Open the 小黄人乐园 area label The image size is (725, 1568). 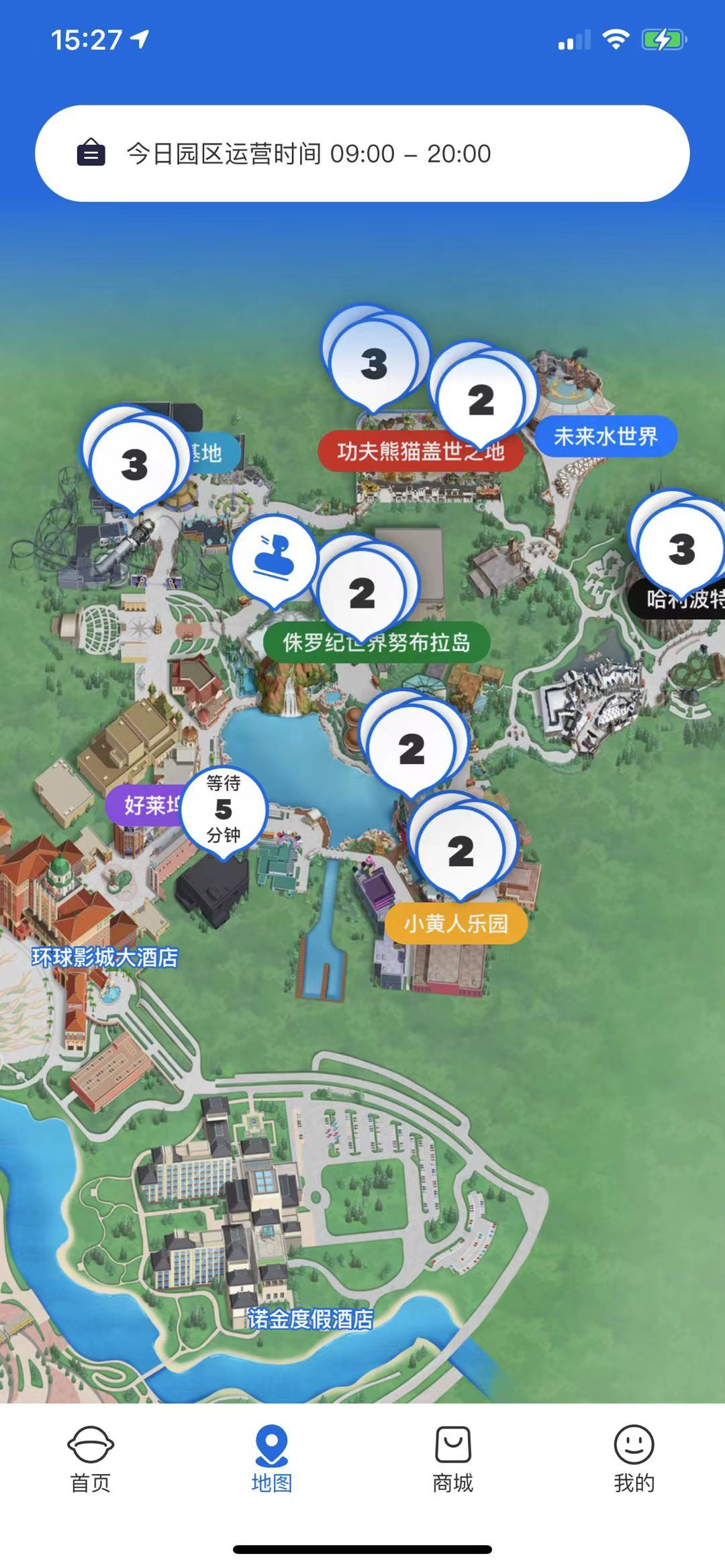(x=456, y=924)
